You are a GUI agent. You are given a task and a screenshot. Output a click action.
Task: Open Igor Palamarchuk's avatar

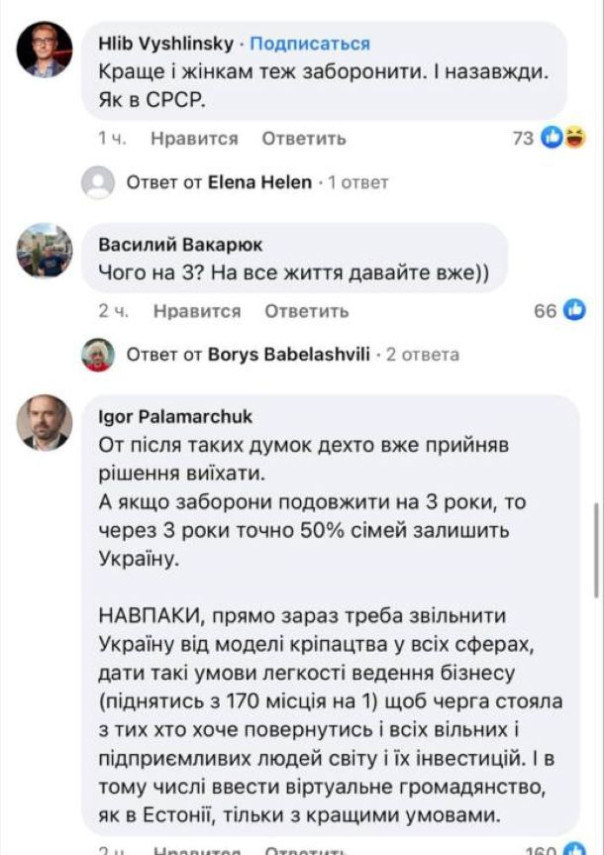point(44,422)
